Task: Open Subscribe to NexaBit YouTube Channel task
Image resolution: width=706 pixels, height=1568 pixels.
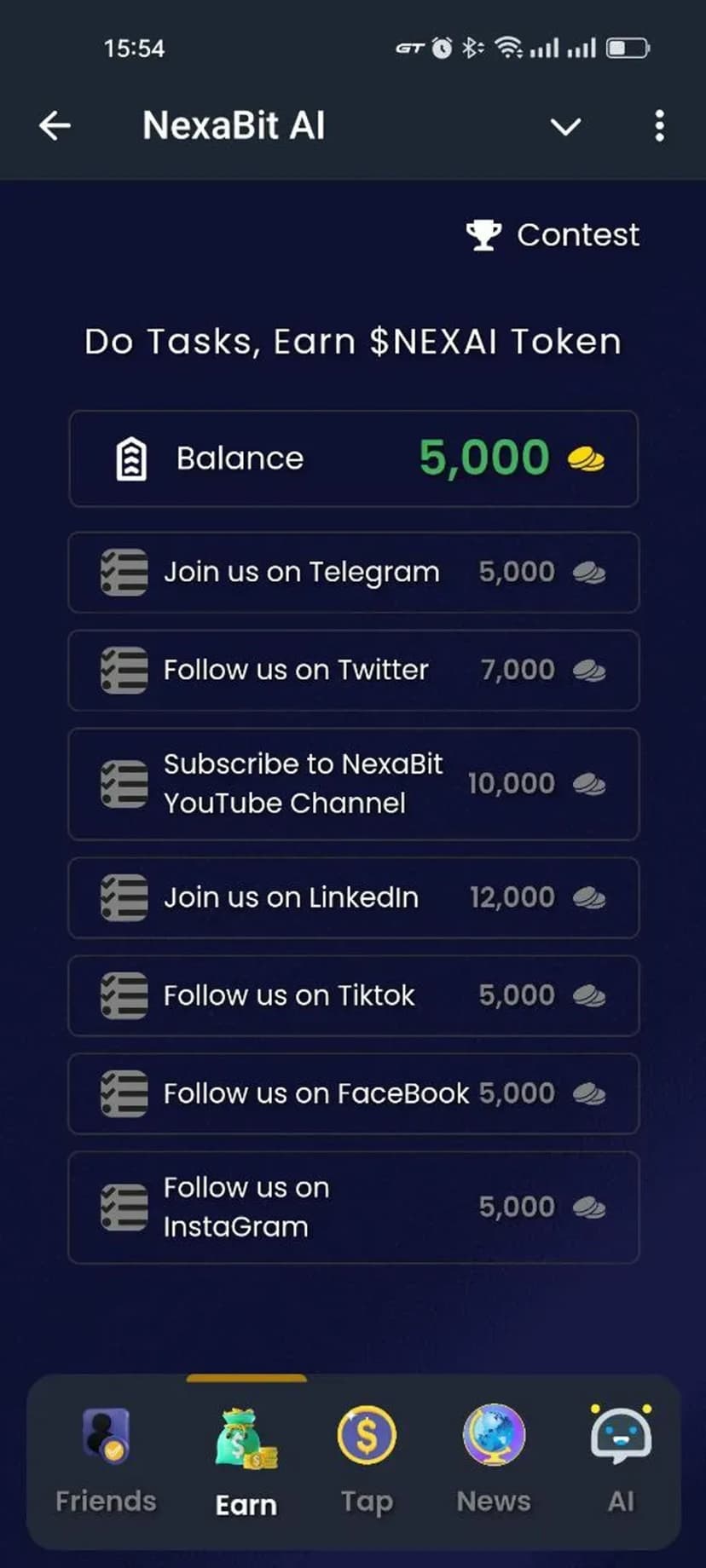Action: (353, 784)
